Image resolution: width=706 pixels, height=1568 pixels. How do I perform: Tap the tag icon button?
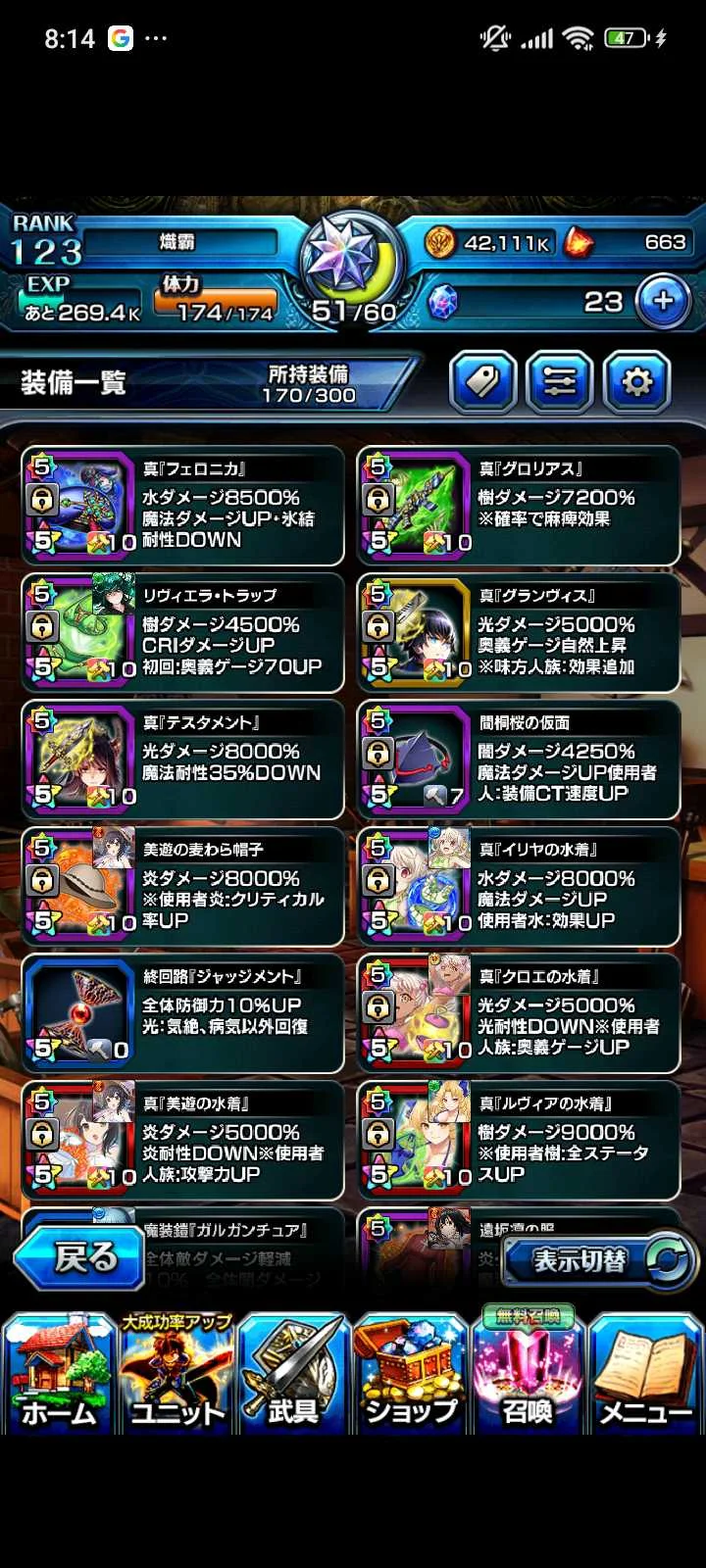click(482, 381)
